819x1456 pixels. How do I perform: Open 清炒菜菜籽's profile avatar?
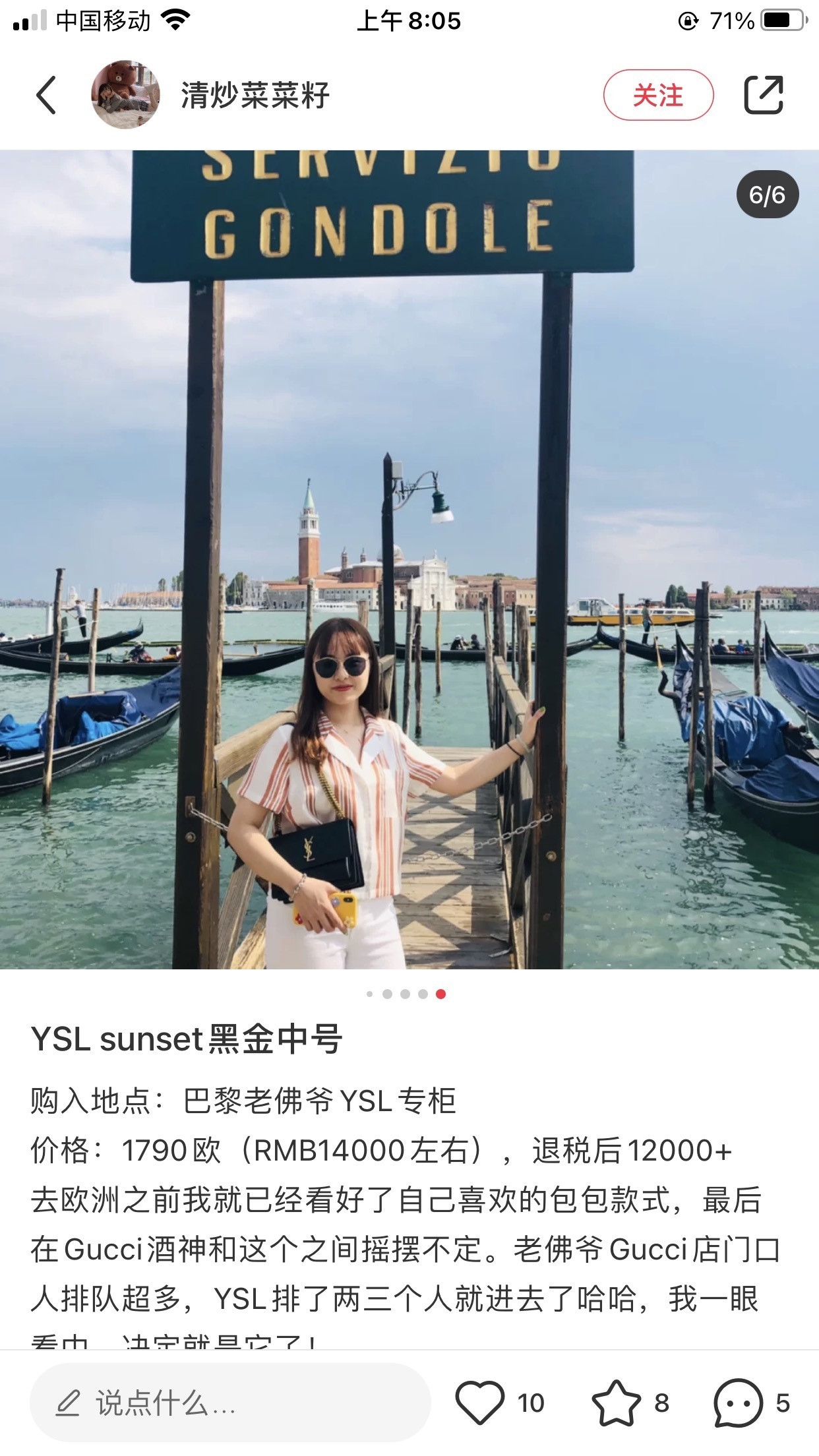click(x=125, y=95)
